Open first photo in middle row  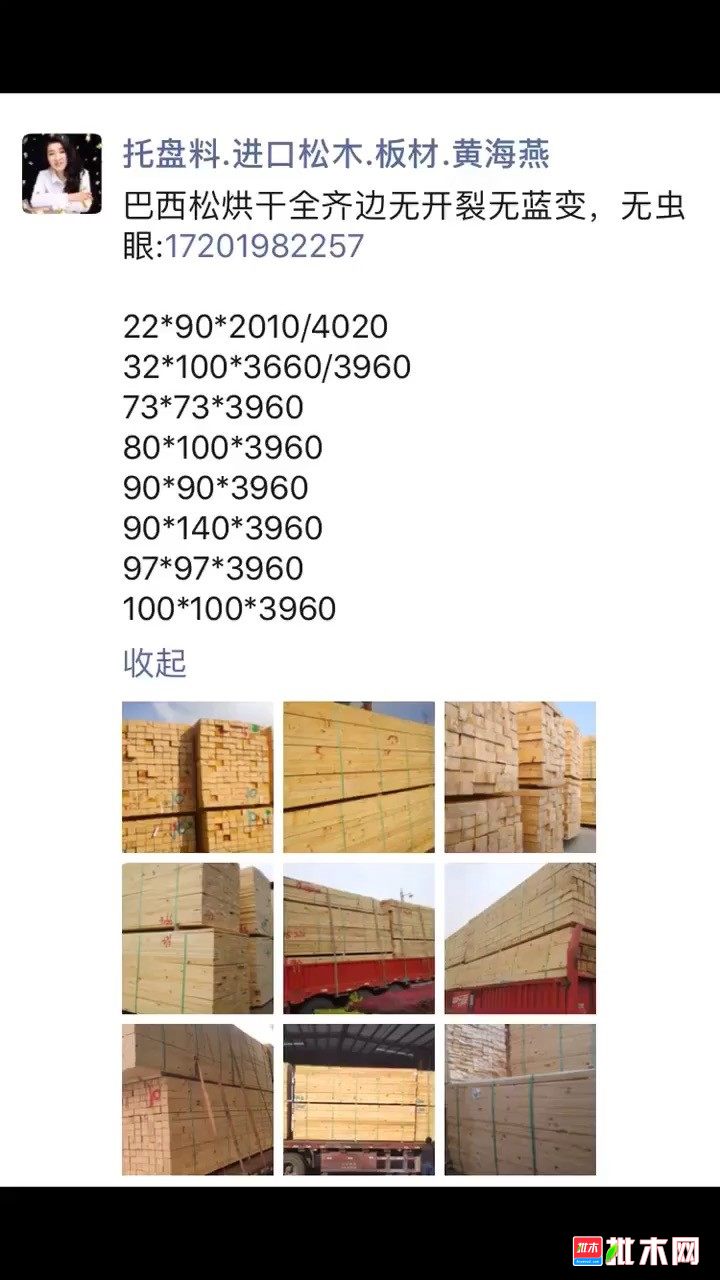[x=197, y=938]
